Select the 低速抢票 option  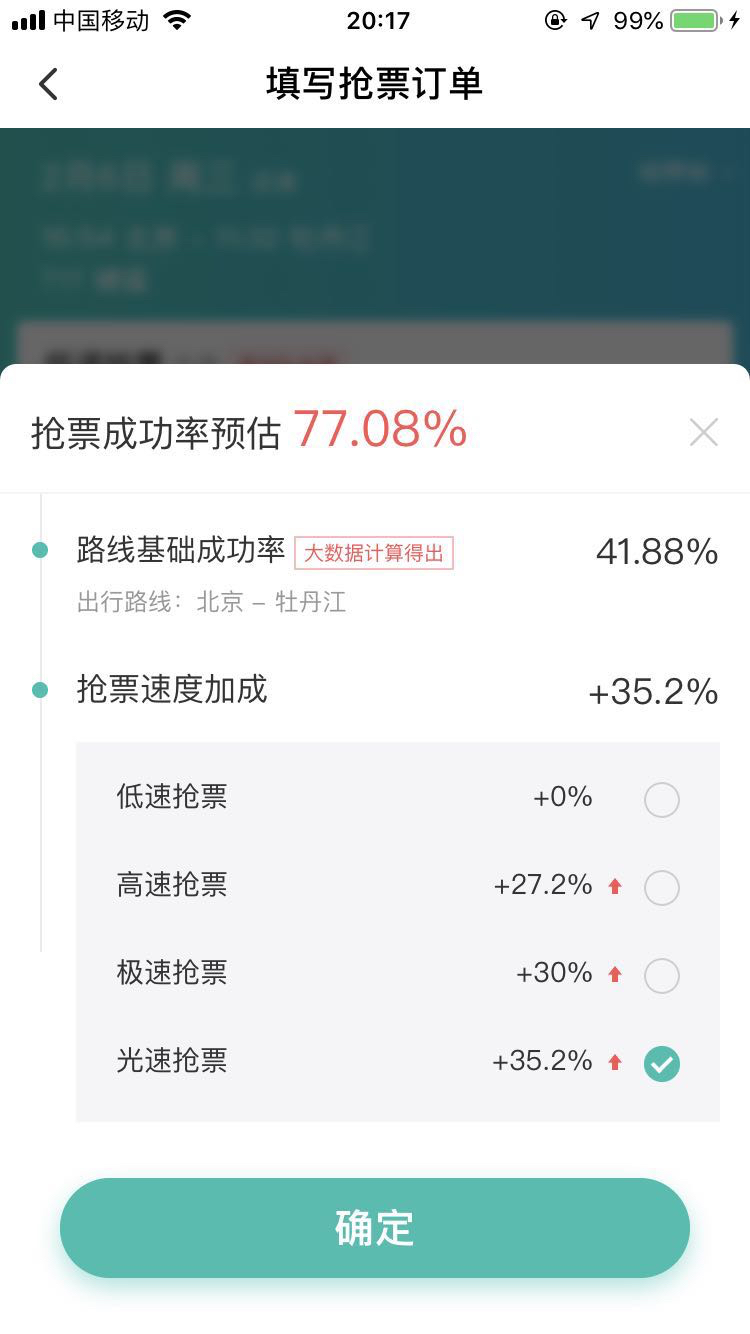[x=398, y=798]
